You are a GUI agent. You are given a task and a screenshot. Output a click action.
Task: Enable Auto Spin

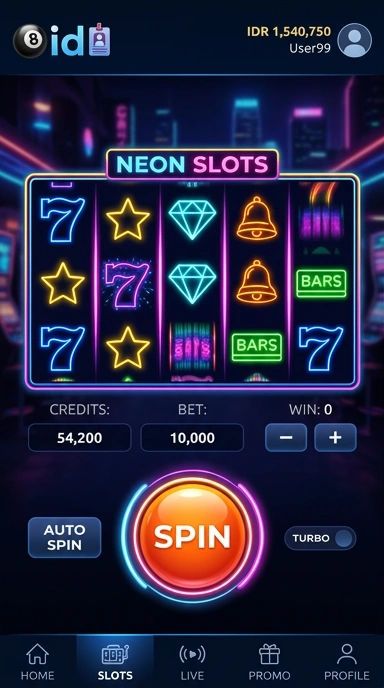pyautogui.click(x=65, y=538)
